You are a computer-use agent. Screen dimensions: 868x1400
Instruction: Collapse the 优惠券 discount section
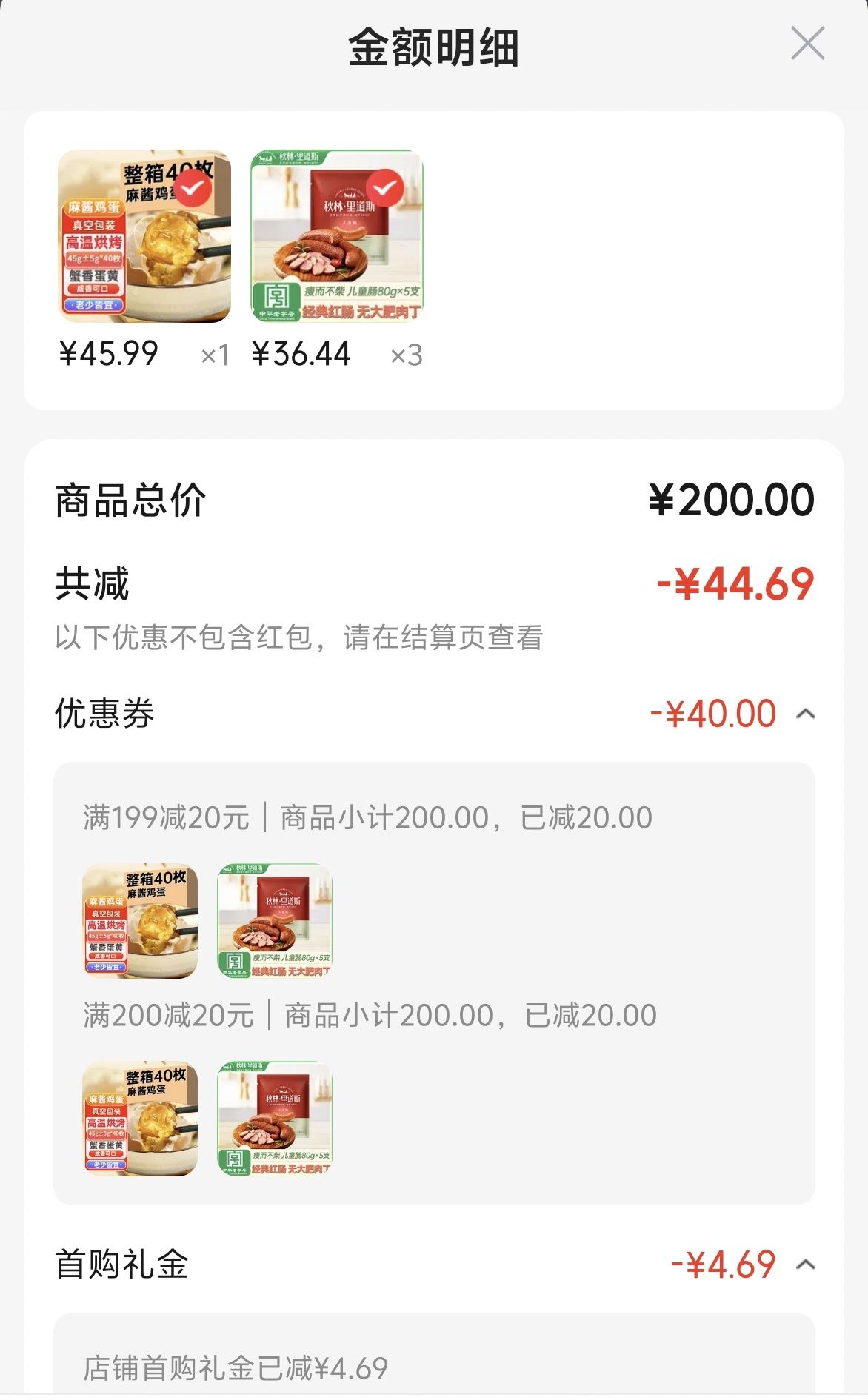pos(806,714)
